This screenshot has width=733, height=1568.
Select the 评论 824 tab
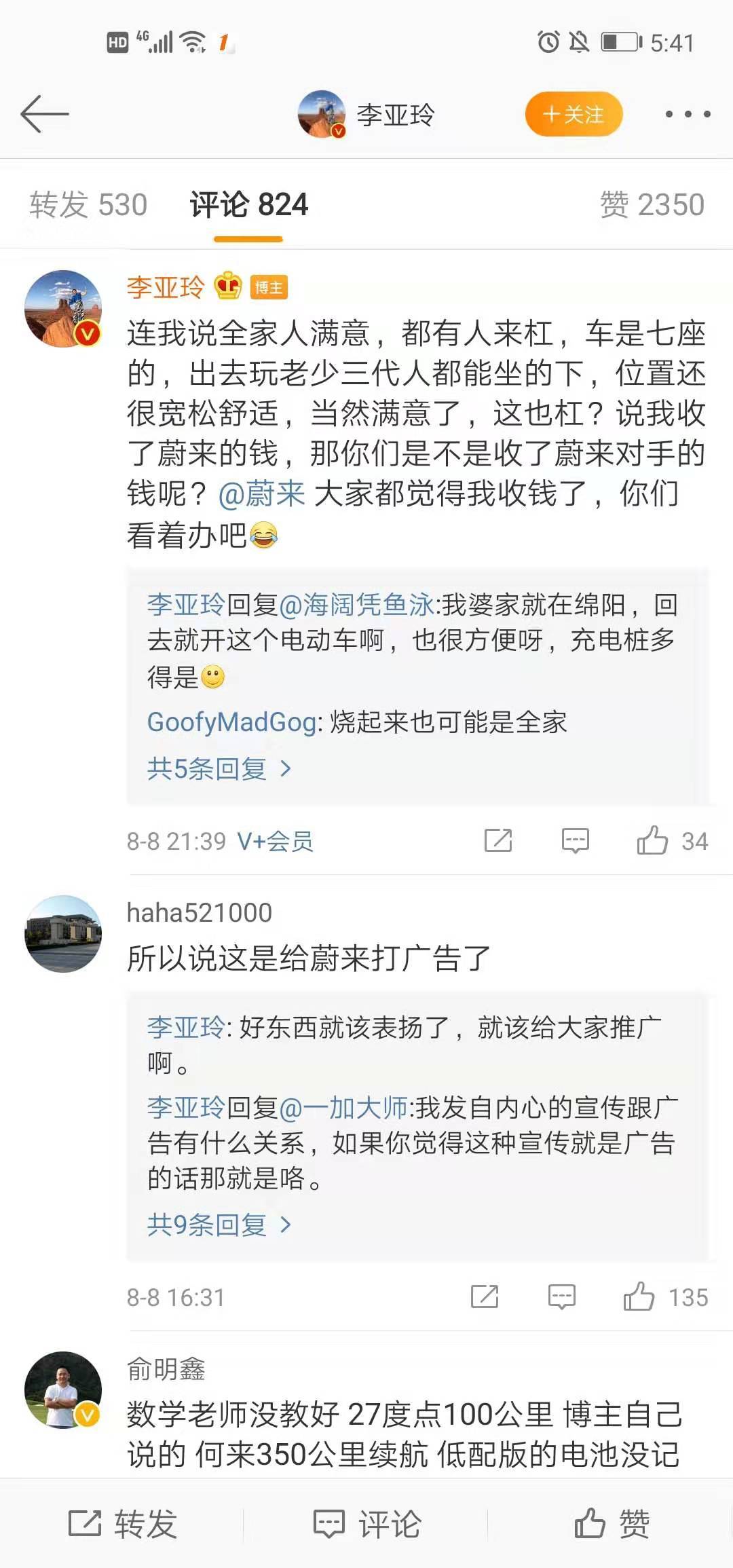248,204
